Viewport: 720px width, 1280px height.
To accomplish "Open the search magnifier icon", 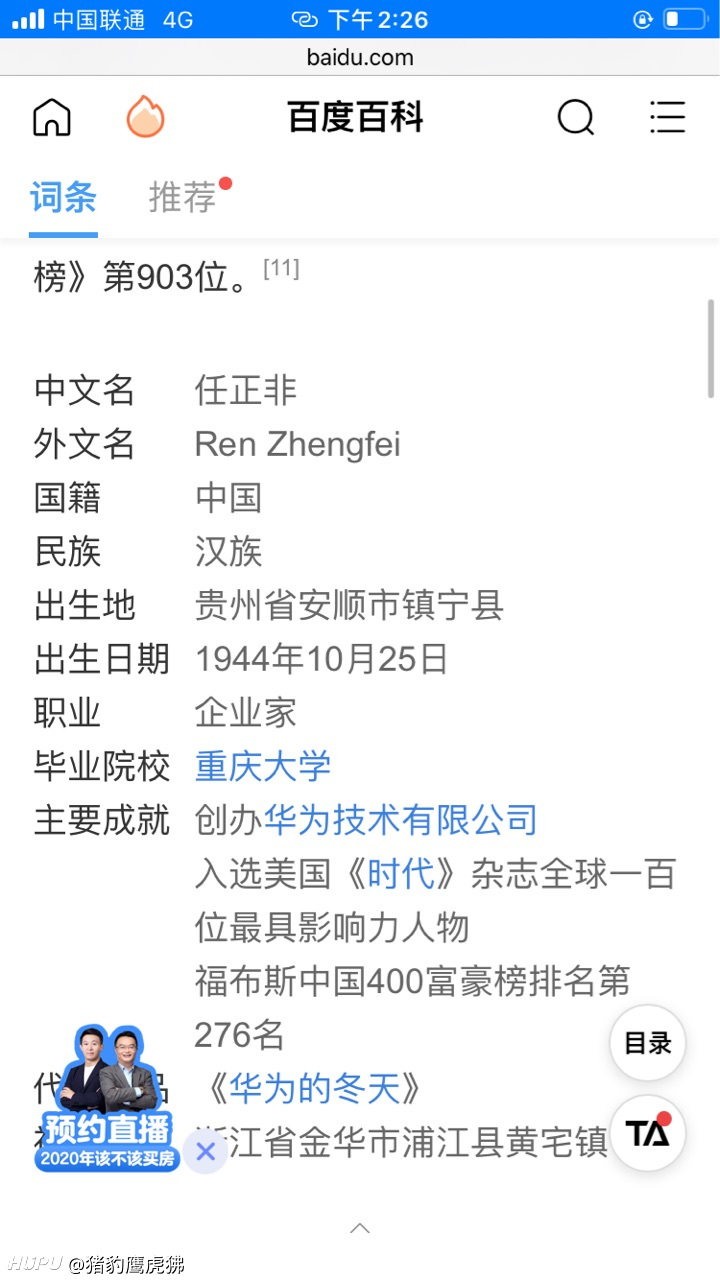I will (576, 118).
